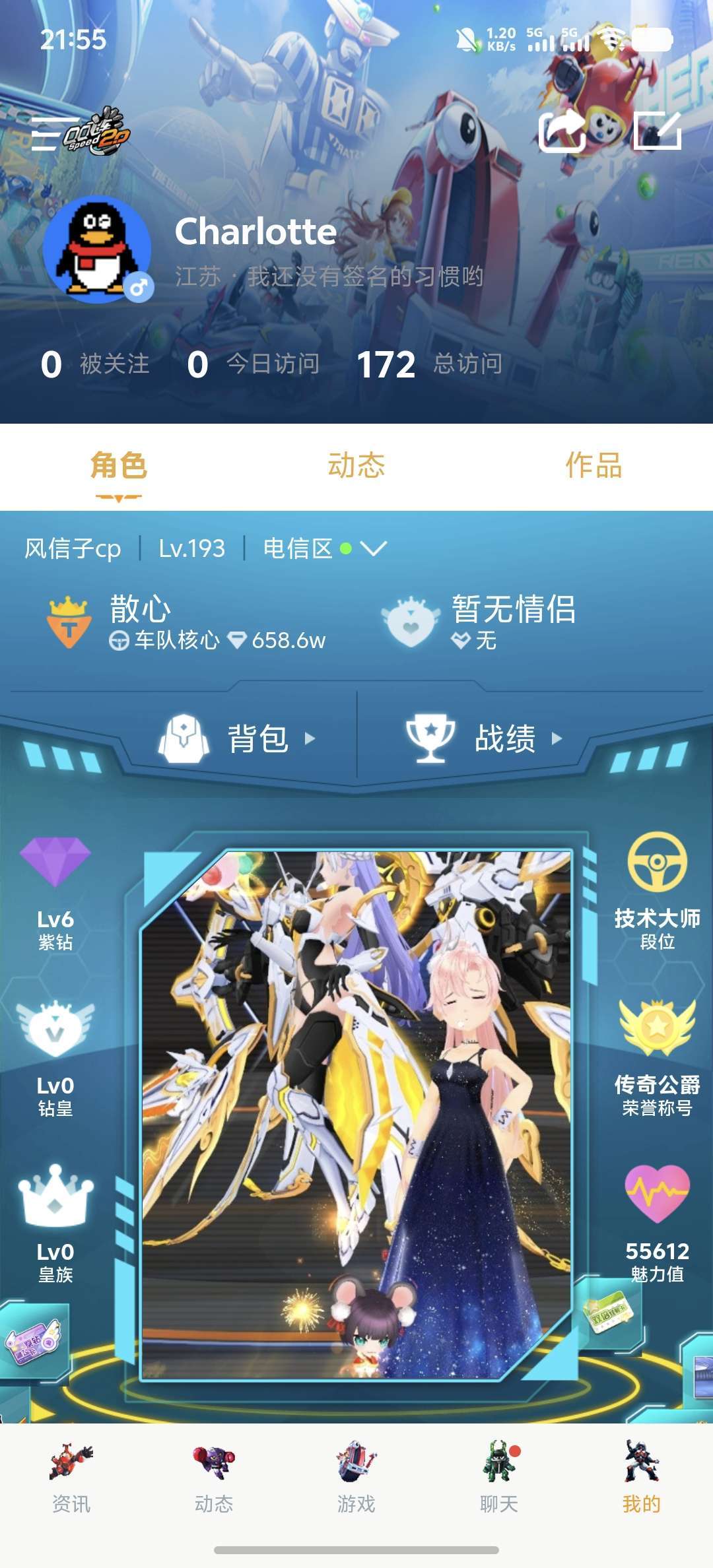Open the 暂无情侣 couple section

tap(479, 622)
